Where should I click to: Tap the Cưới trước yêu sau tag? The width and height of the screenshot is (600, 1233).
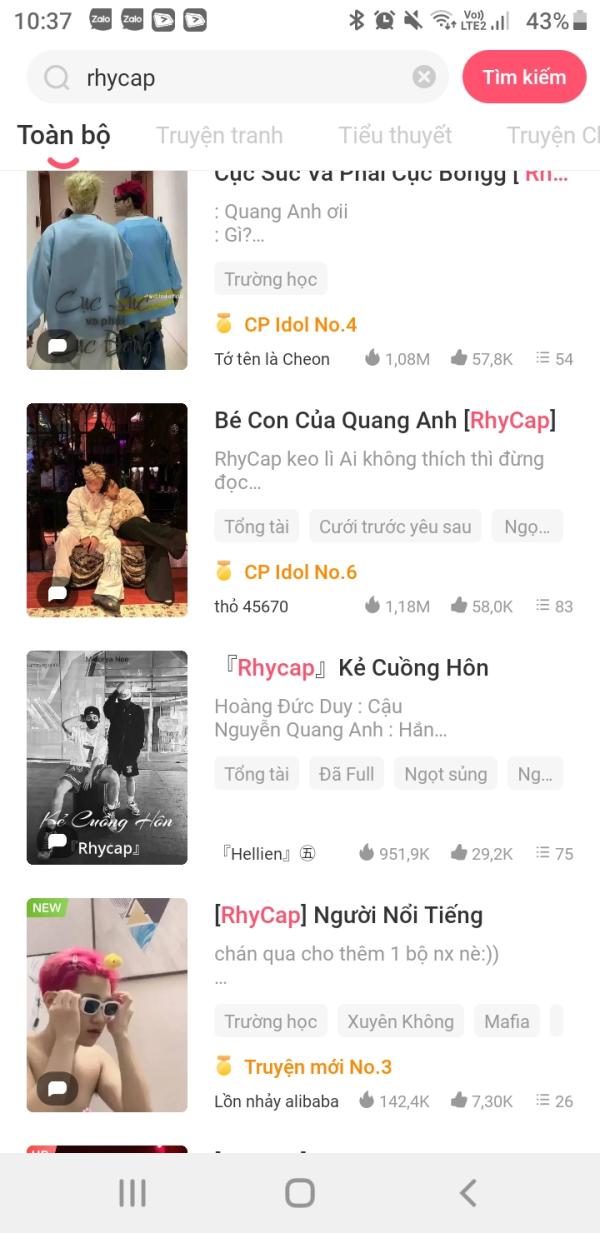tap(395, 526)
